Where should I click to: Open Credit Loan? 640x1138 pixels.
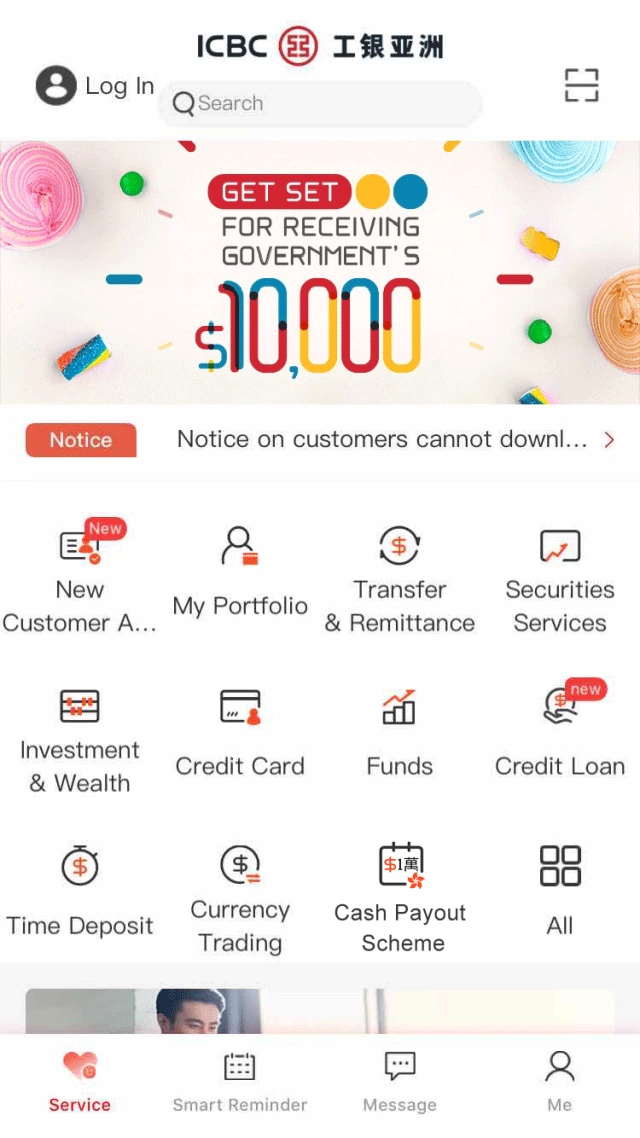tap(560, 738)
